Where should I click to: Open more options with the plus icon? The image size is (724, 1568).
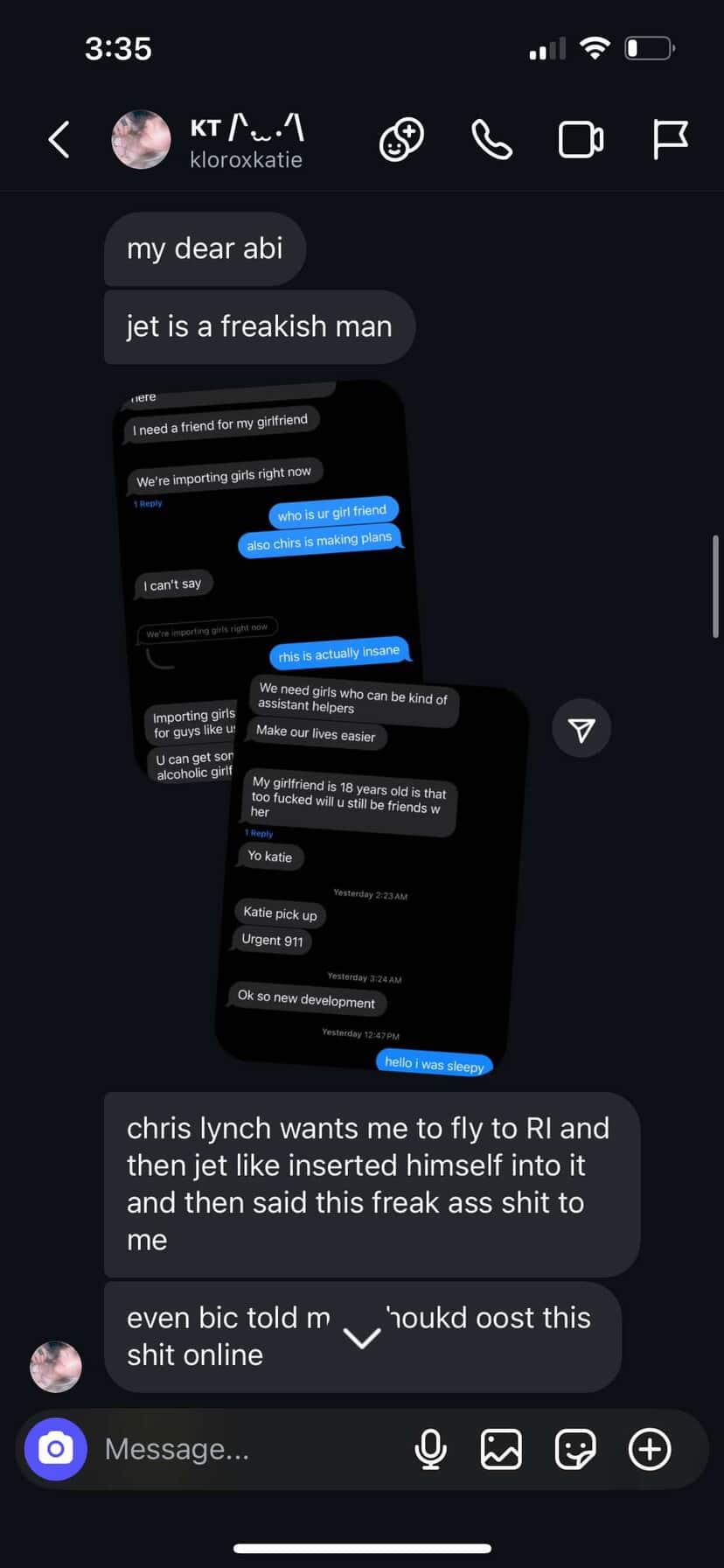coord(650,1450)
